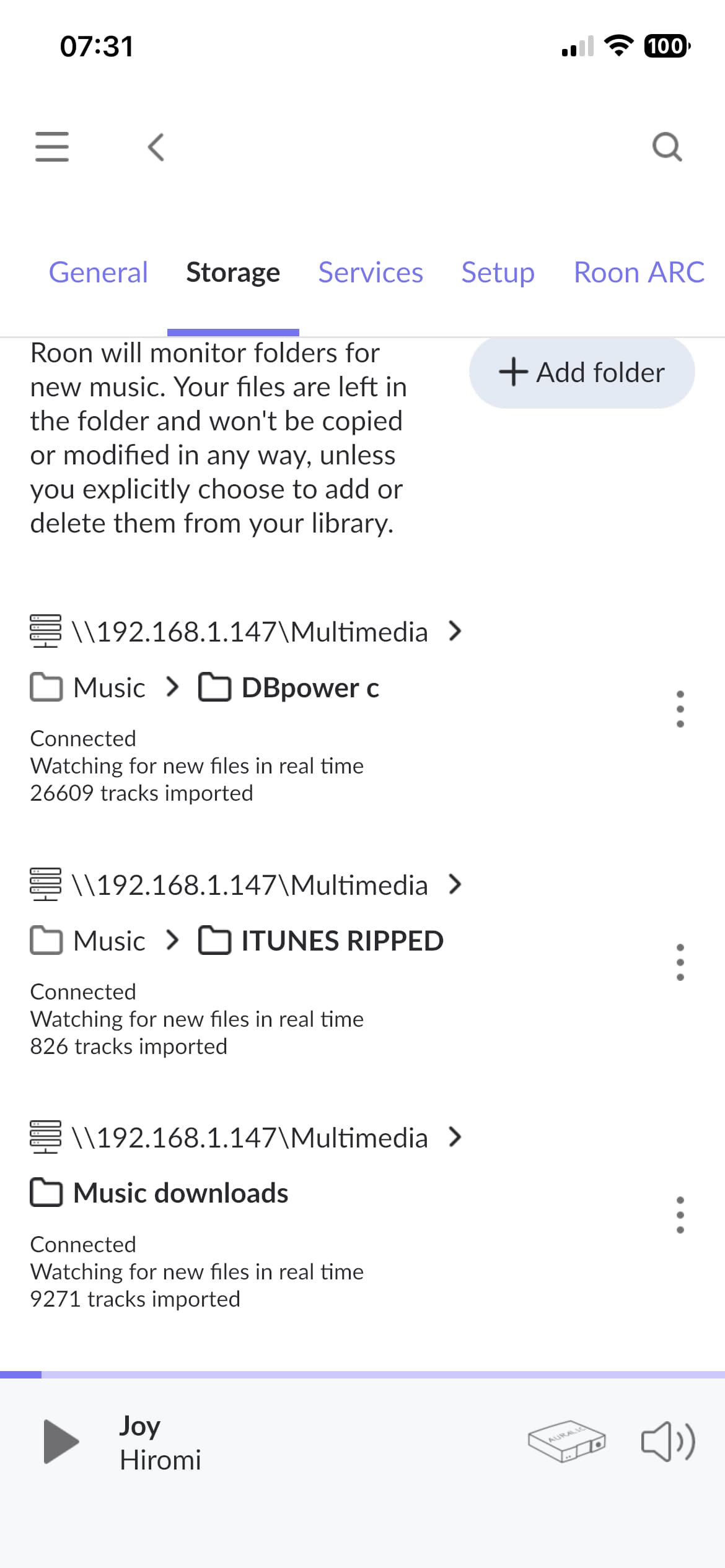Go back with the back arrow
This screenshot has width=725, height=1568.
coord(156,147)
